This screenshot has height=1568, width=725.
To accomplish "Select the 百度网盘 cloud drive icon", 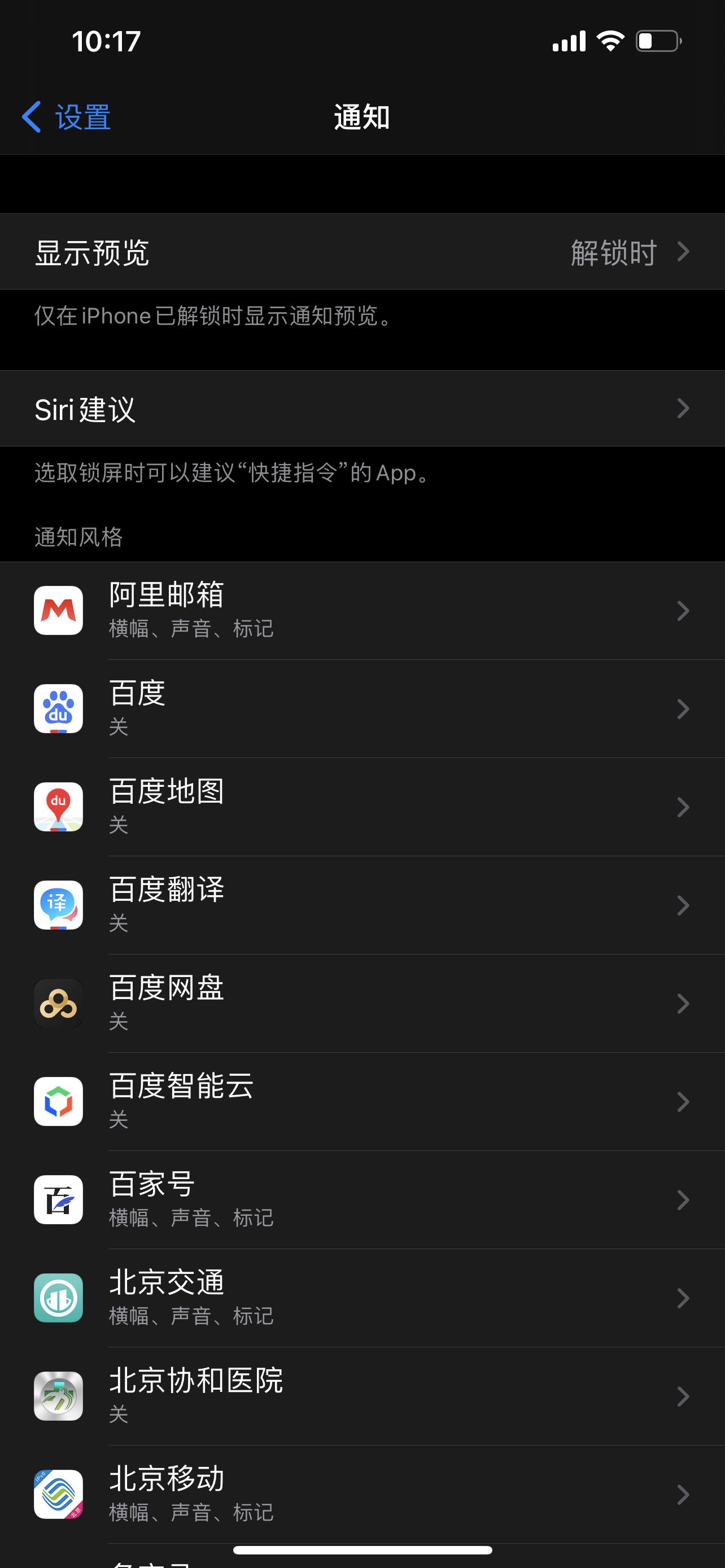I will (x=58, y=1004).
